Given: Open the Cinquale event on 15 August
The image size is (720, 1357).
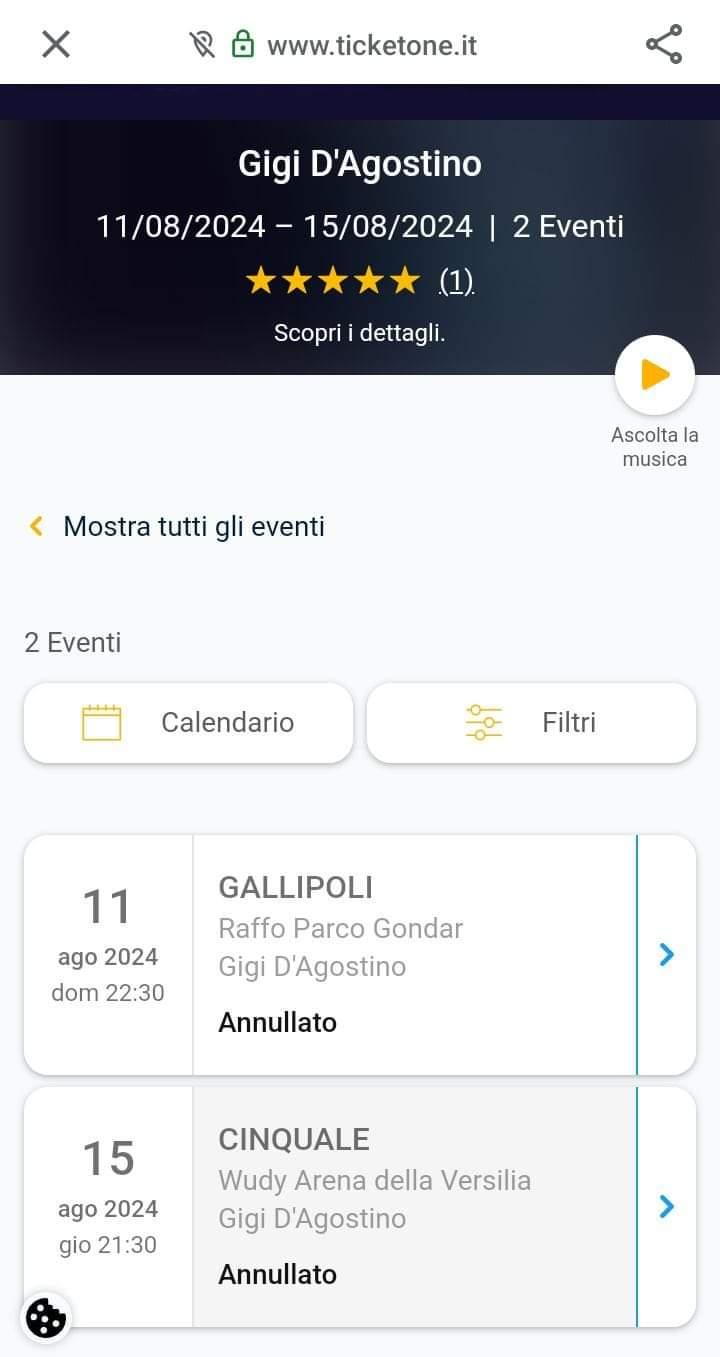Looking at the screenshot, I should (360, 1207).
